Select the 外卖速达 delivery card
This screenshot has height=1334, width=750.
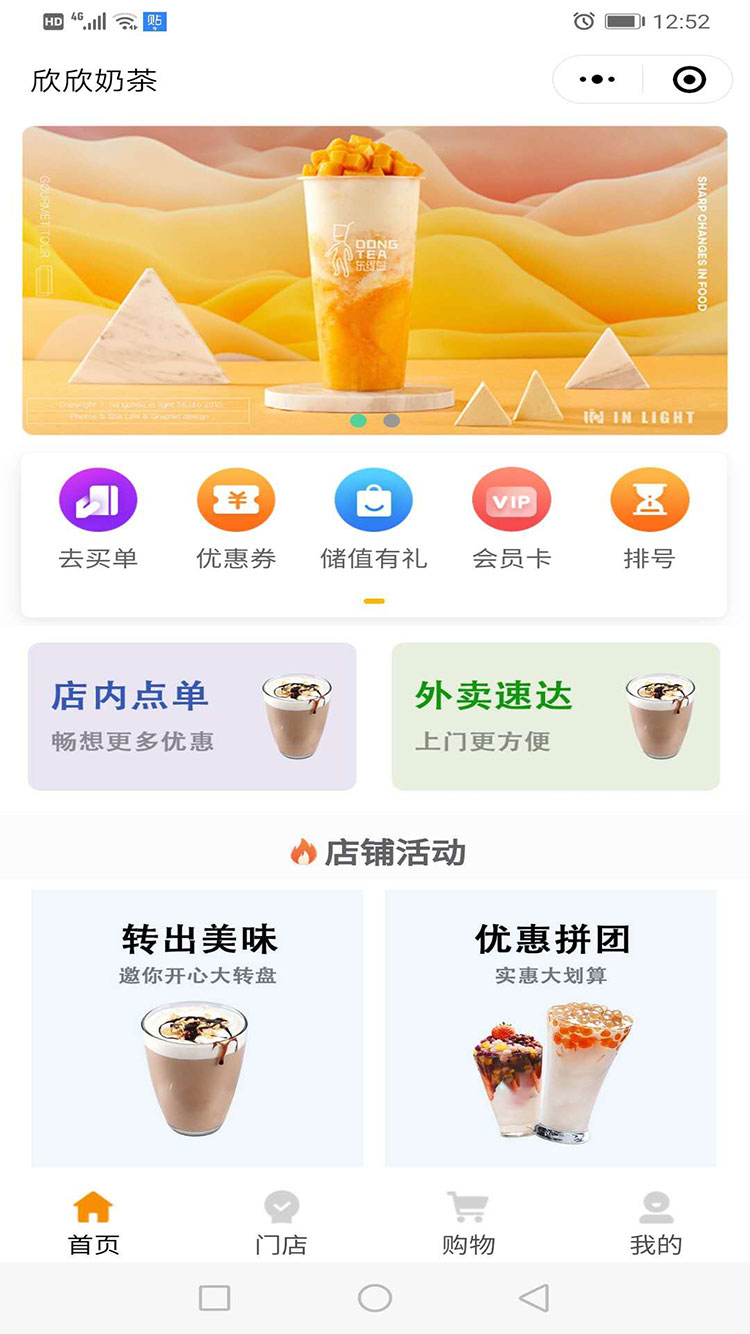click(x=556, y=716)
